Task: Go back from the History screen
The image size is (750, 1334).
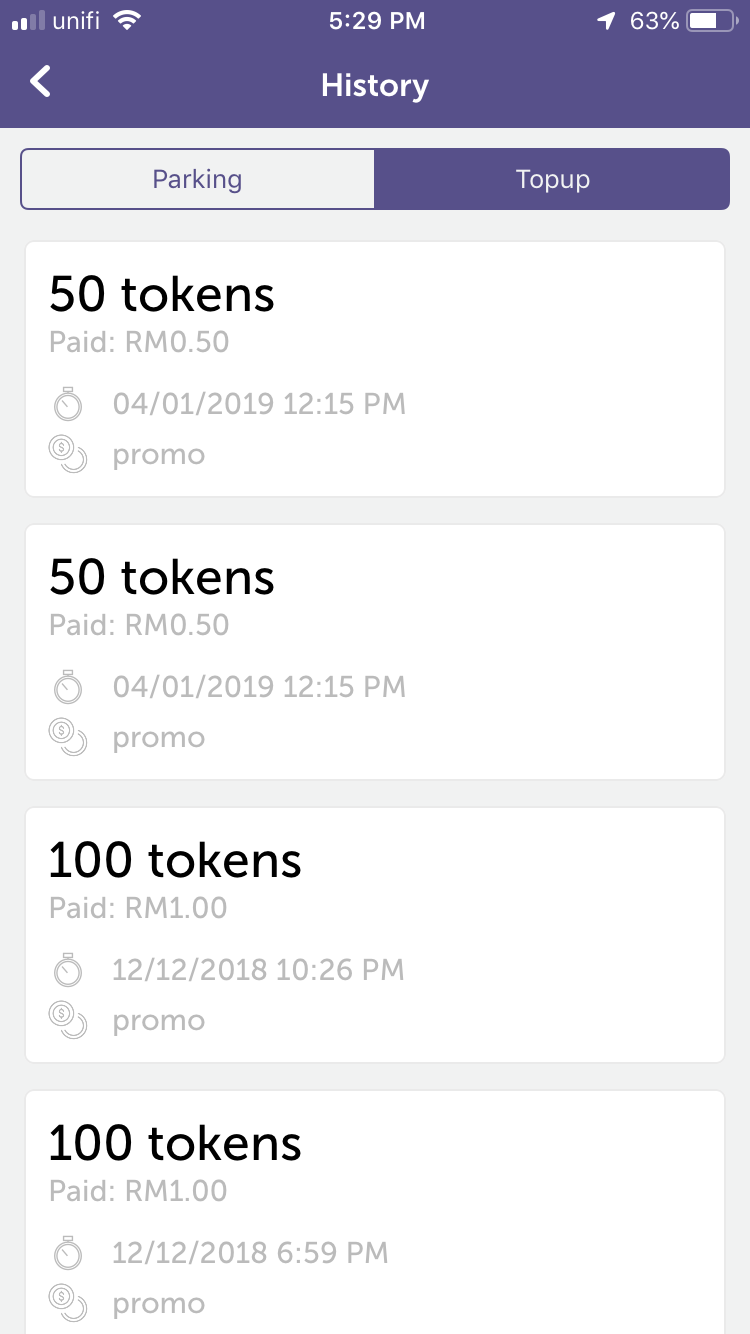Action: (40, 82)
